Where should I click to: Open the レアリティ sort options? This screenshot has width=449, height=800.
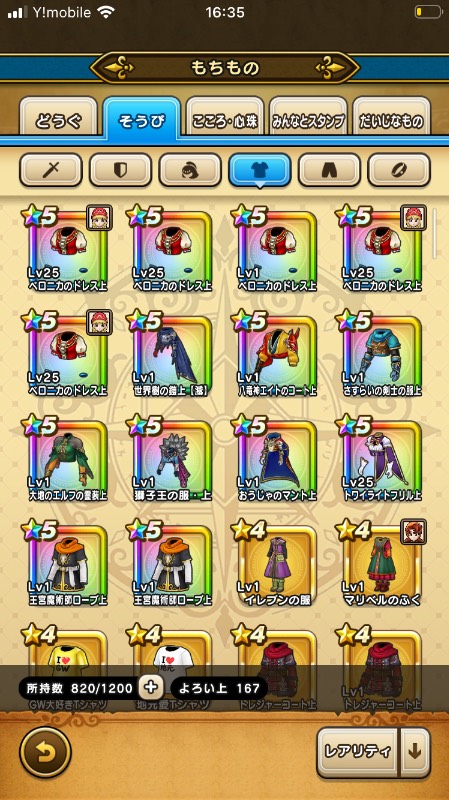pyautogui.click(x=358, y=752)
